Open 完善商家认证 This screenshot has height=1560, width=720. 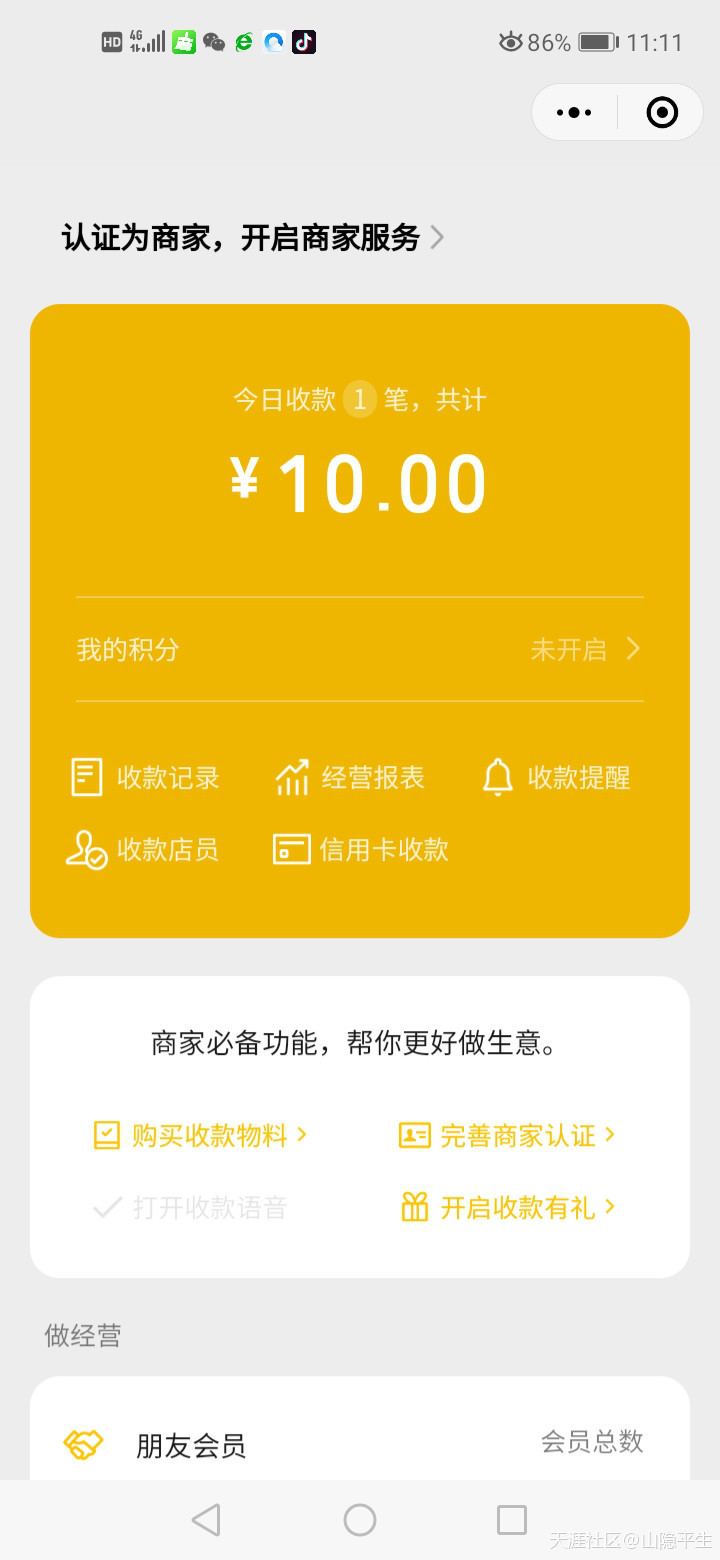(x=507, y=1135)
